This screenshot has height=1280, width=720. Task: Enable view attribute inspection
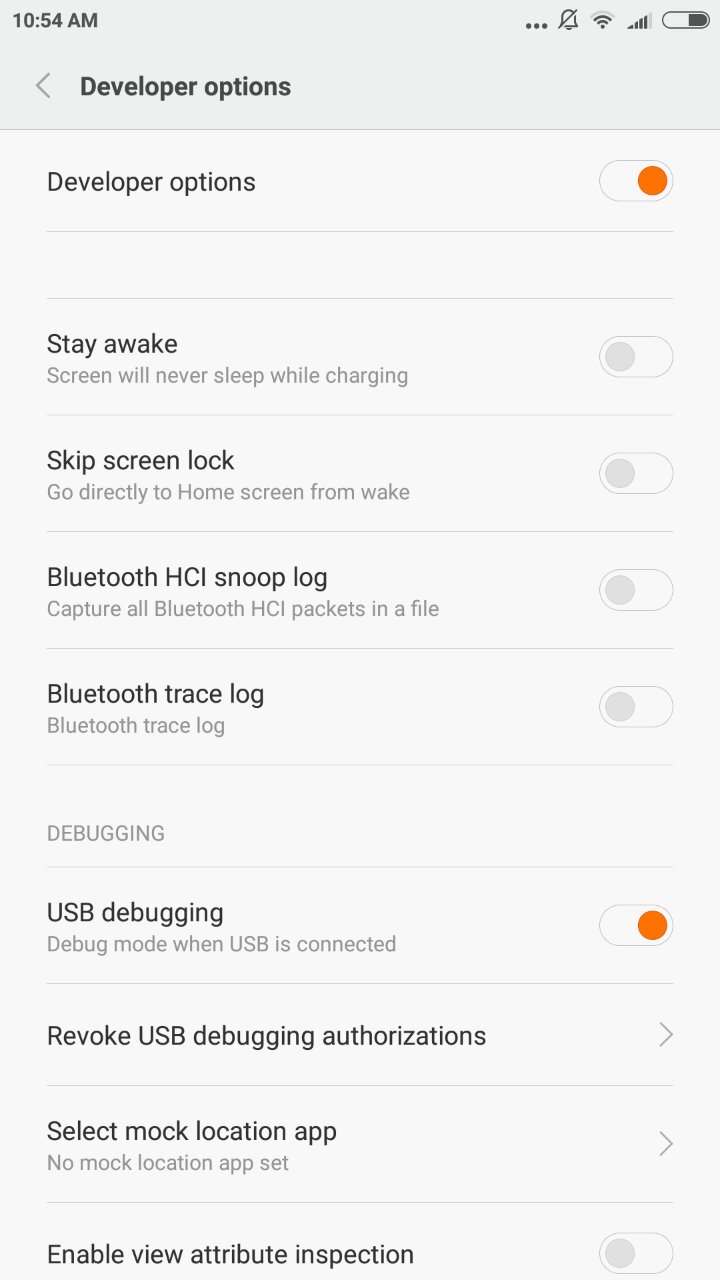636,1253
